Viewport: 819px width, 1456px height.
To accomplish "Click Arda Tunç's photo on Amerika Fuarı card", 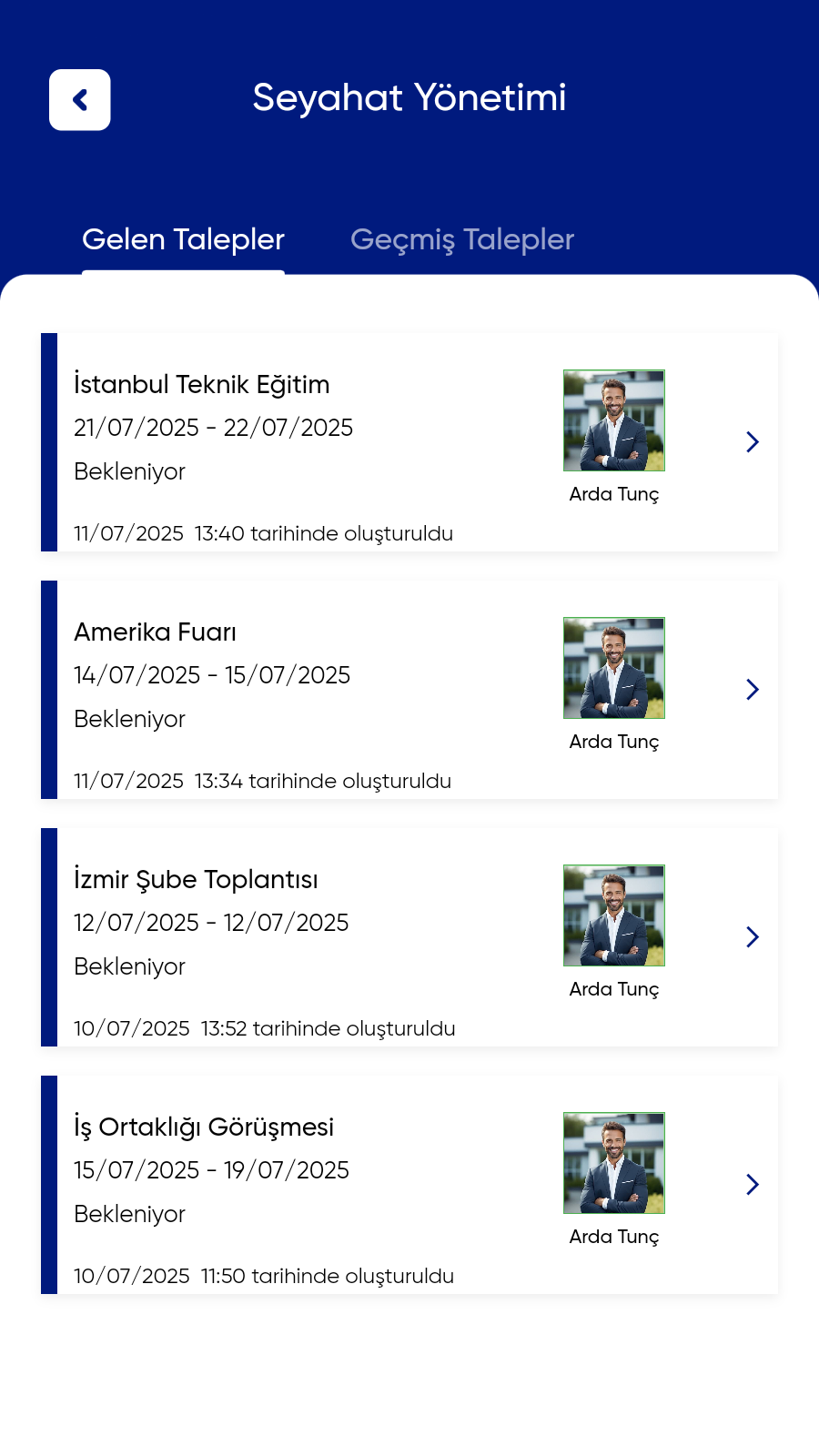I will pyautogui.click(x=614, y=669).
